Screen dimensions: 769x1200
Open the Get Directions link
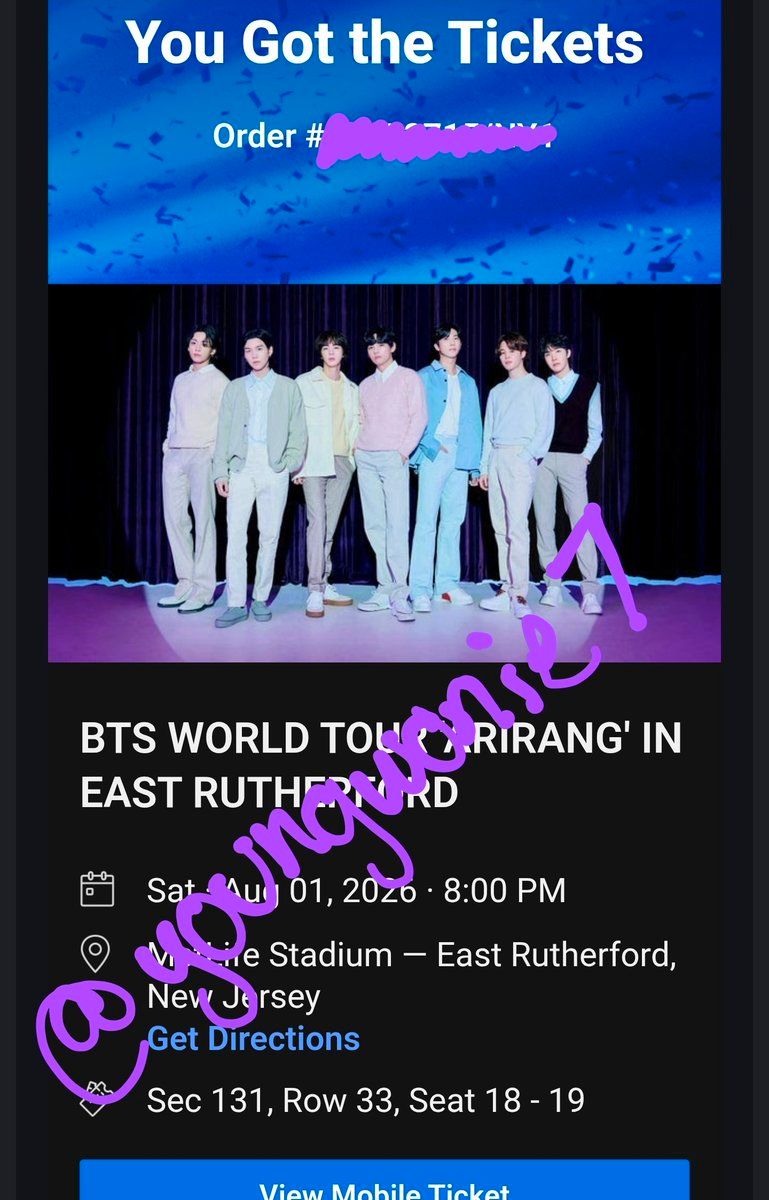(253, 1038)
